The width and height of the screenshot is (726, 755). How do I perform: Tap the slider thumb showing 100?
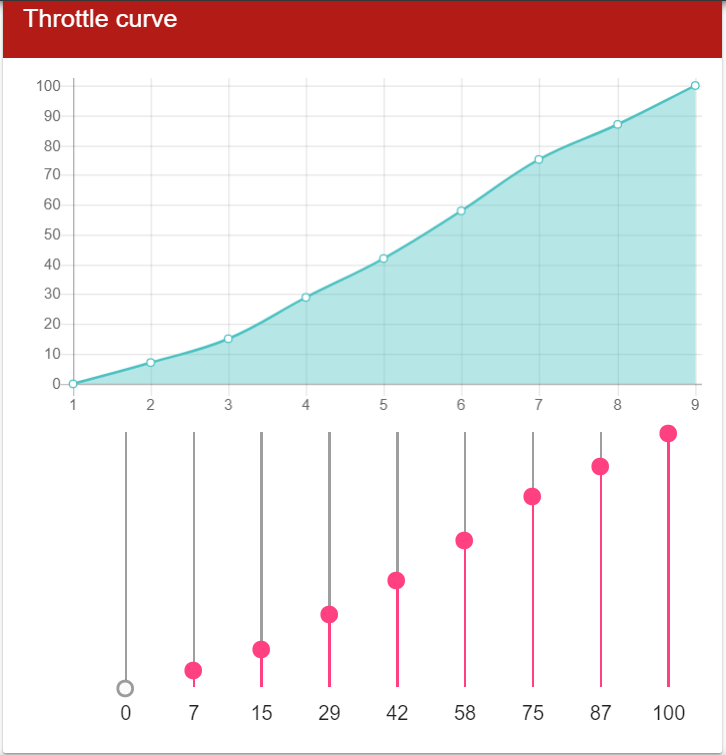[x=668, y=433]
